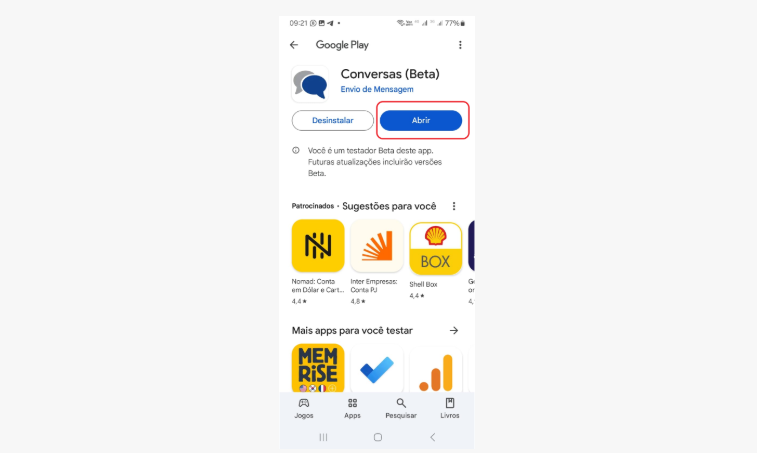757x453 pixels.
Task: Open the Inter Empresas app card
Action: tap(377, 246)
